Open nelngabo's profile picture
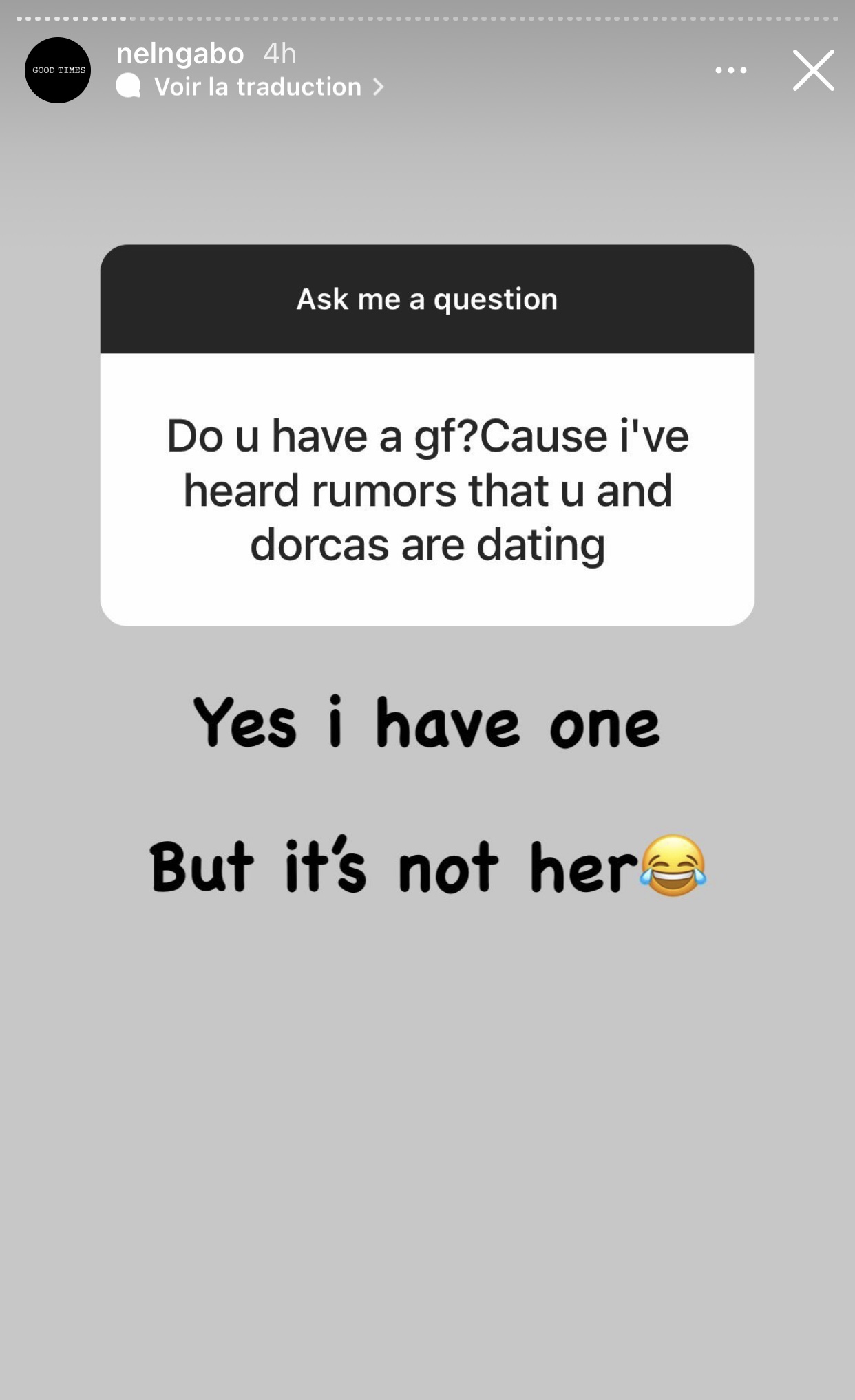Image resolution: width=855 pixels, height=1400 pixels. [58, 70]
